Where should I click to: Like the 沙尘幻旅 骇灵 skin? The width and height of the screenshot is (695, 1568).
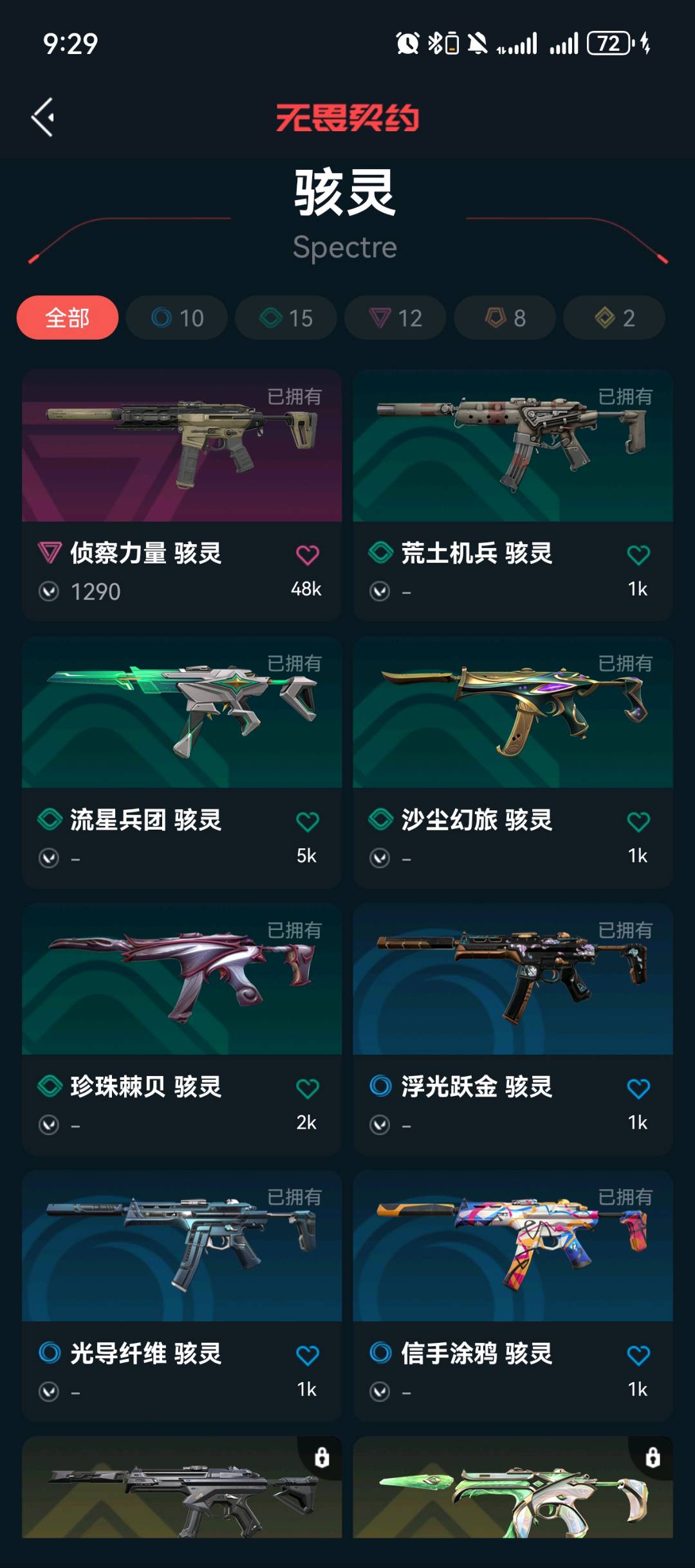[638, 822]
